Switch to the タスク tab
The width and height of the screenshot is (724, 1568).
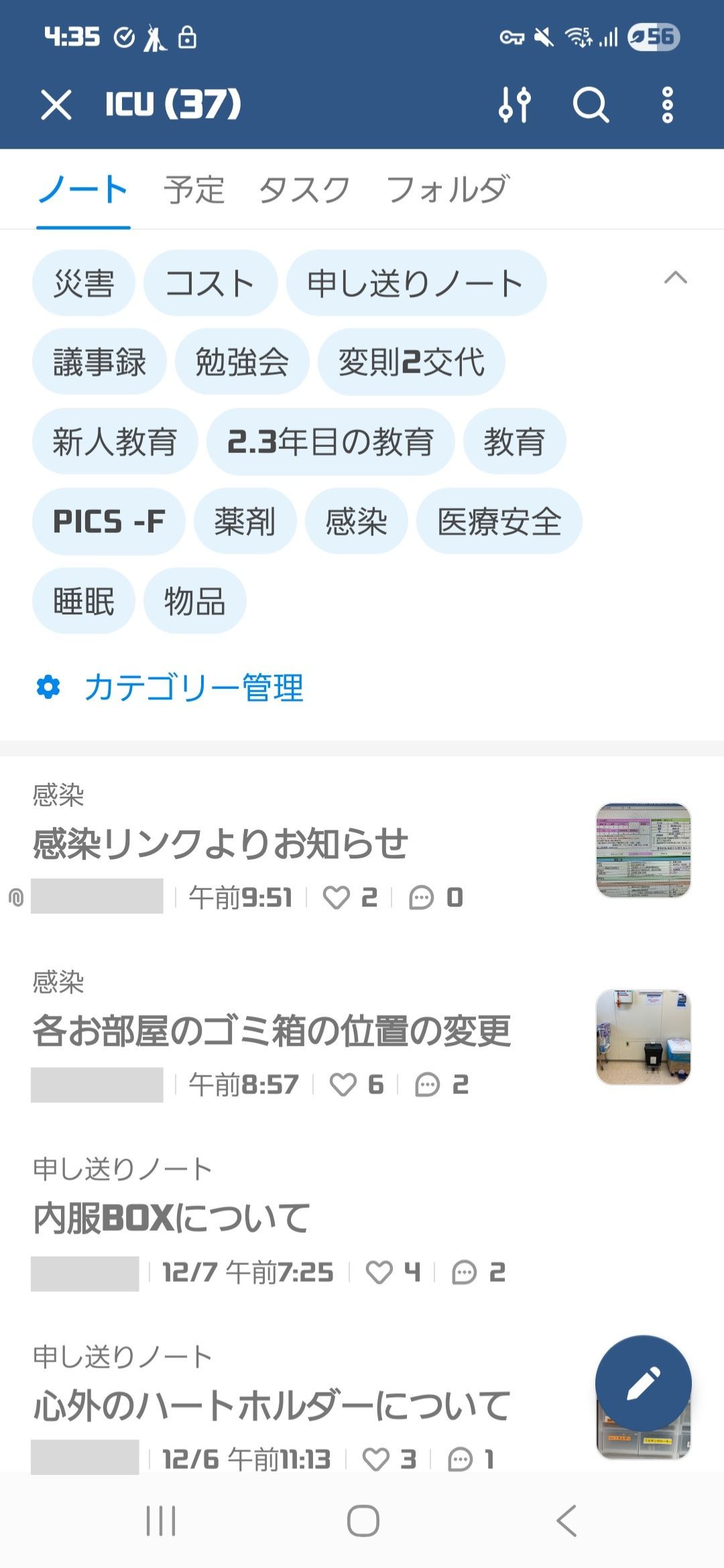(304, 190)
